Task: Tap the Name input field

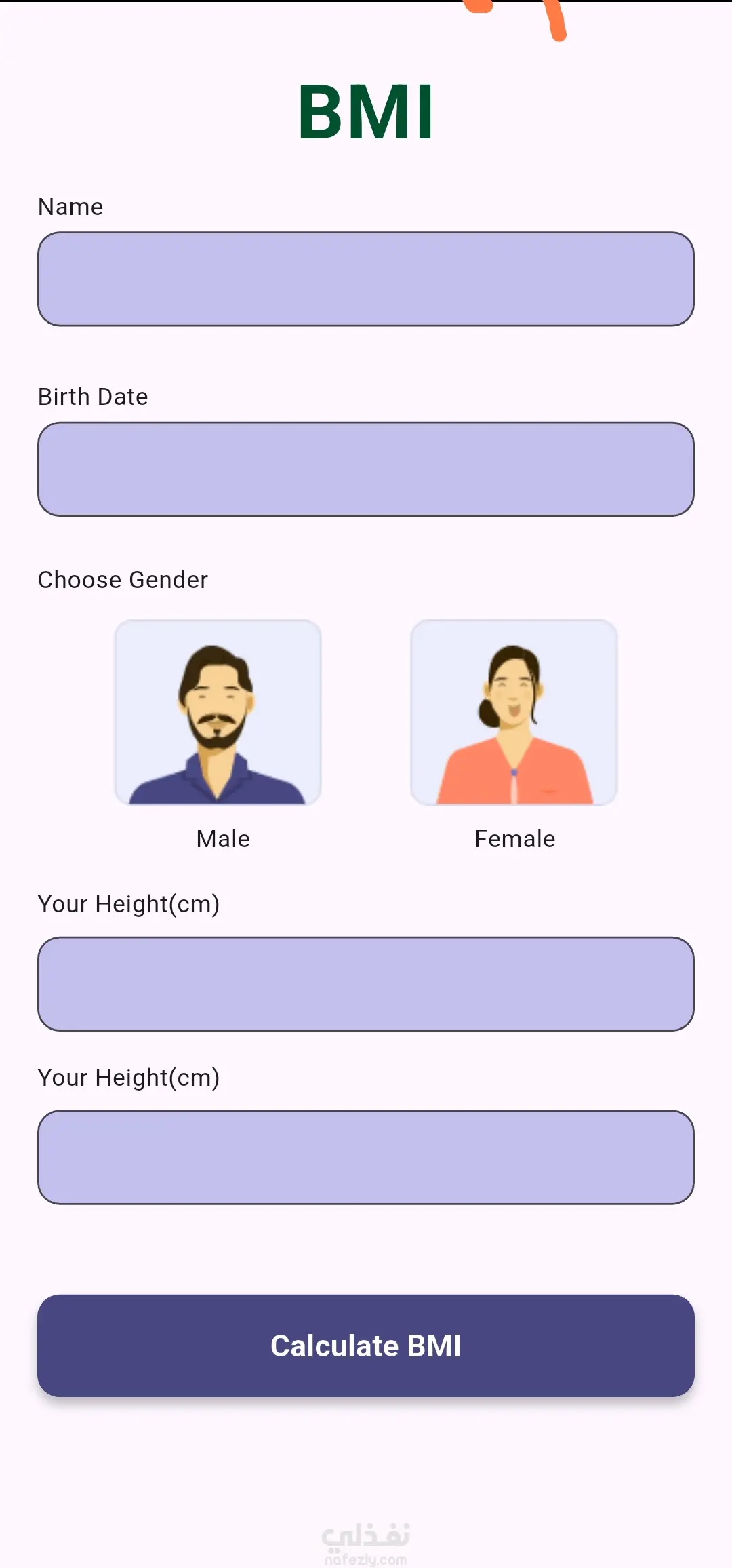Action: tap(366, 279)
